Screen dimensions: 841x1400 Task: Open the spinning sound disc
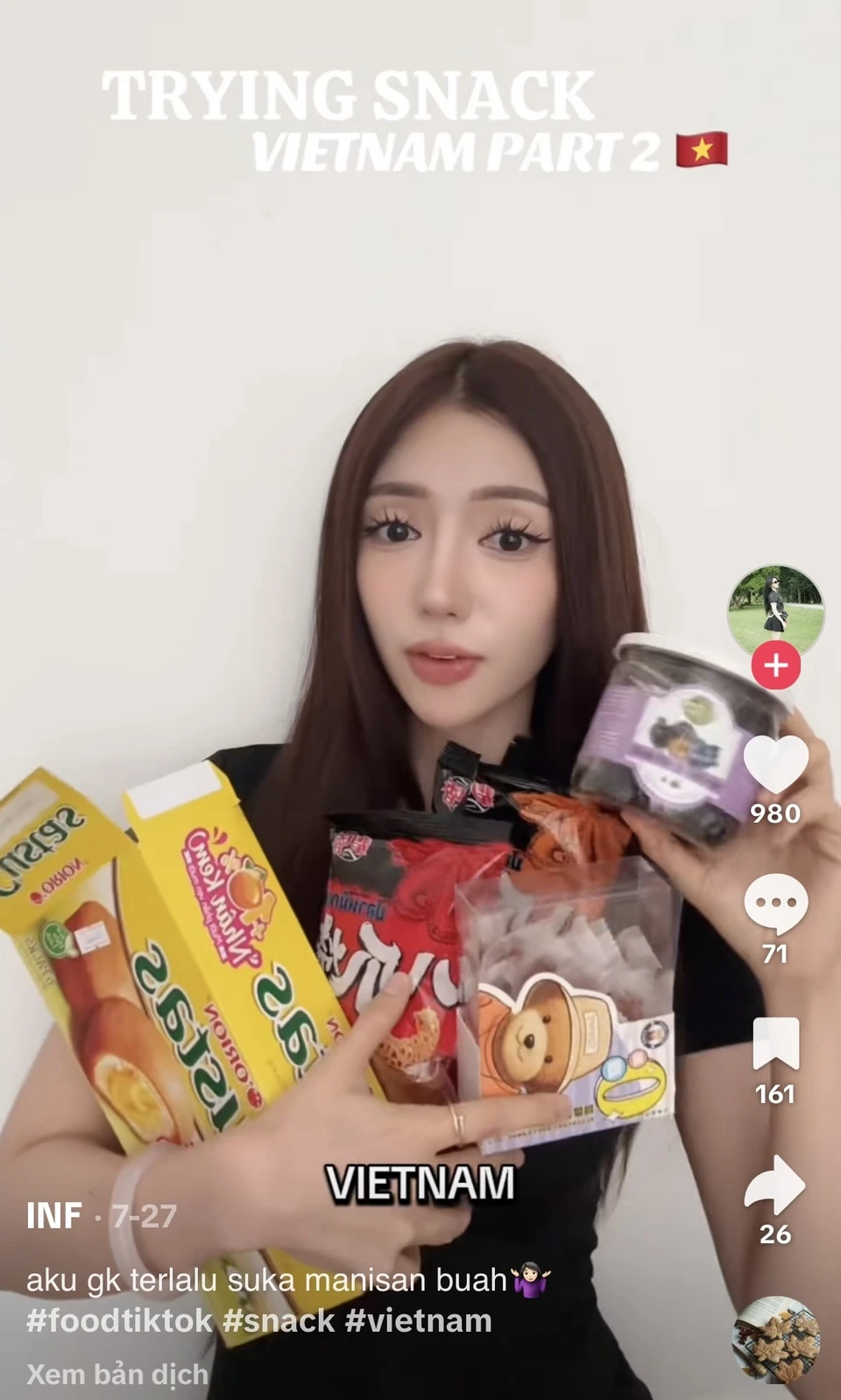775,1339
